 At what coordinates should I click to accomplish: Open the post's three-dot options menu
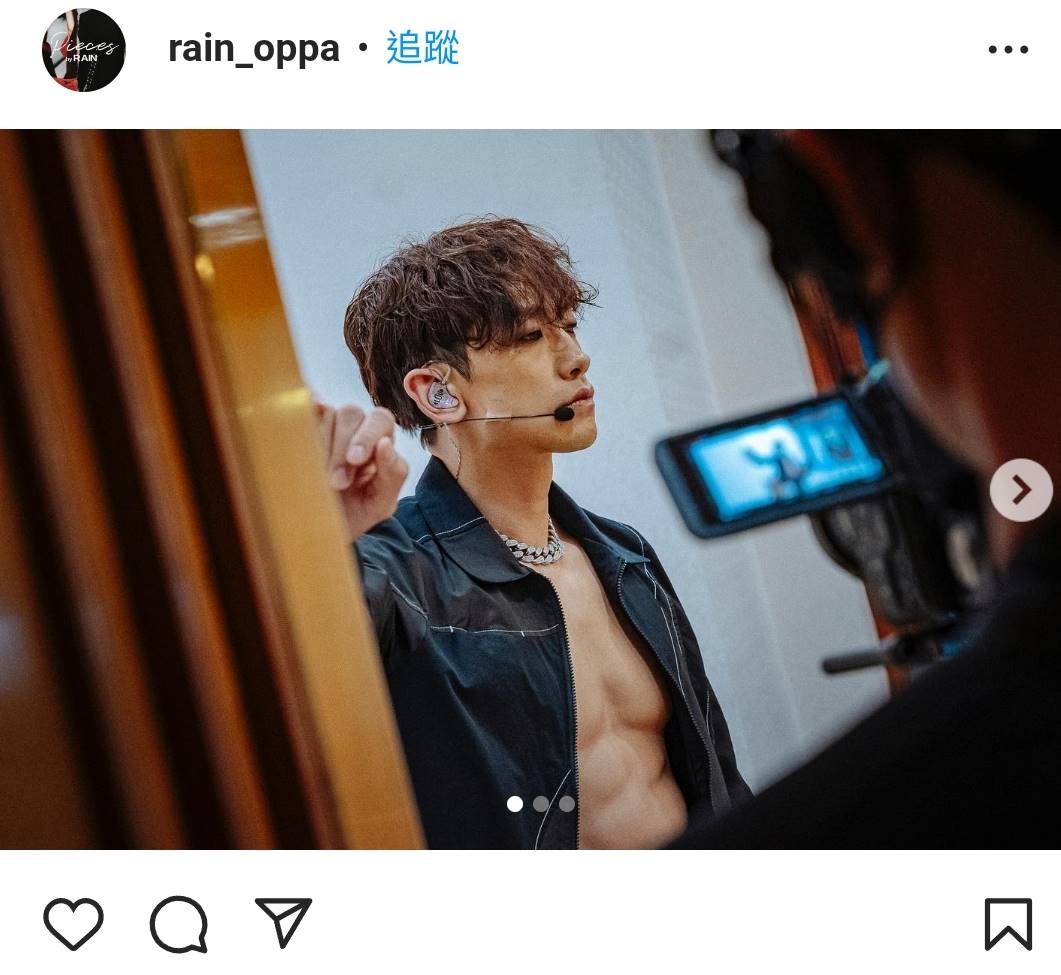[x=1007, y=50]
